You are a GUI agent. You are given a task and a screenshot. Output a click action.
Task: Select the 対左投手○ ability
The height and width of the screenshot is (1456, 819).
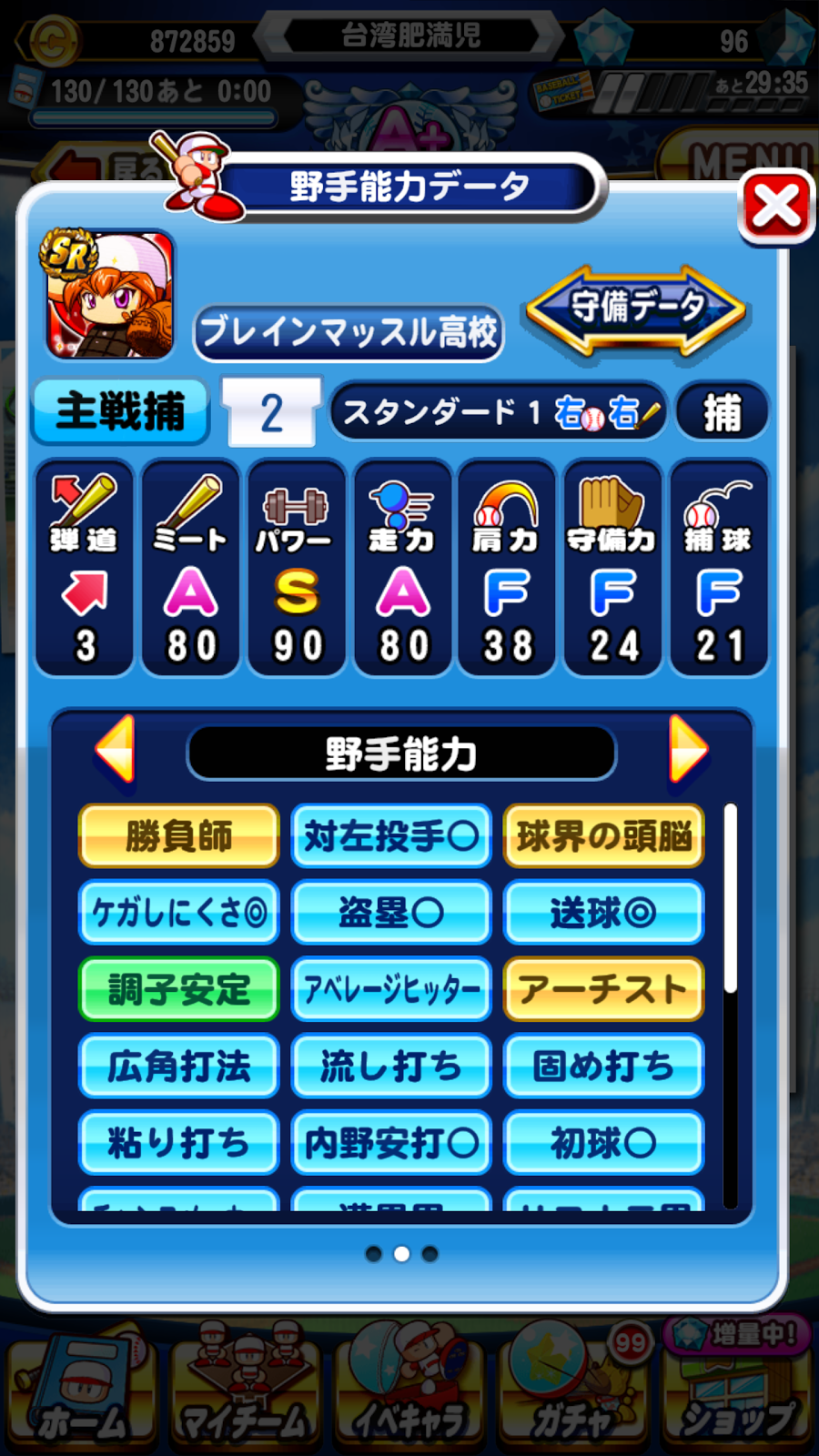coord(391,835)
